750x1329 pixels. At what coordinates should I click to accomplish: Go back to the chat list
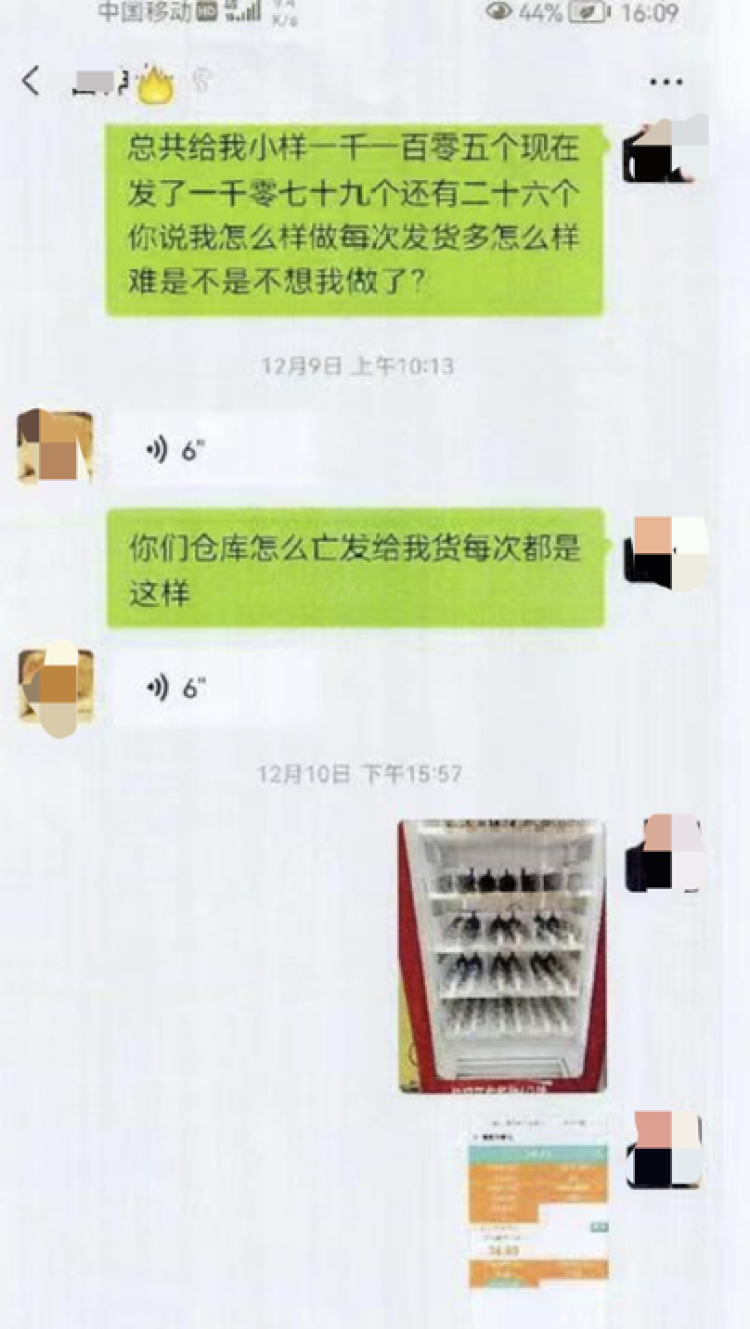pyautogui.click(x=32, y=82)
